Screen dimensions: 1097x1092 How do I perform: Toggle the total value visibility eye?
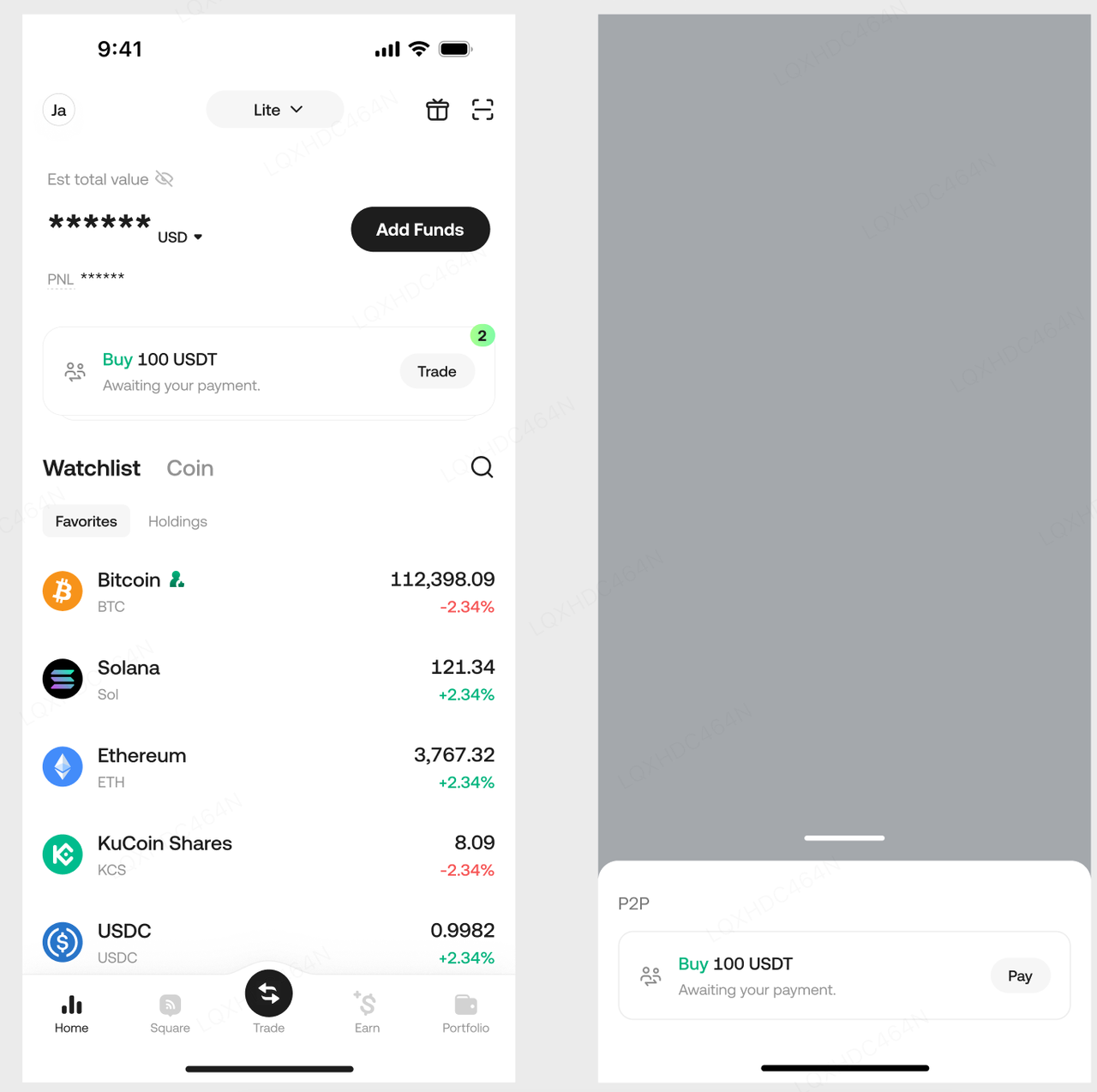click(165, 179)
